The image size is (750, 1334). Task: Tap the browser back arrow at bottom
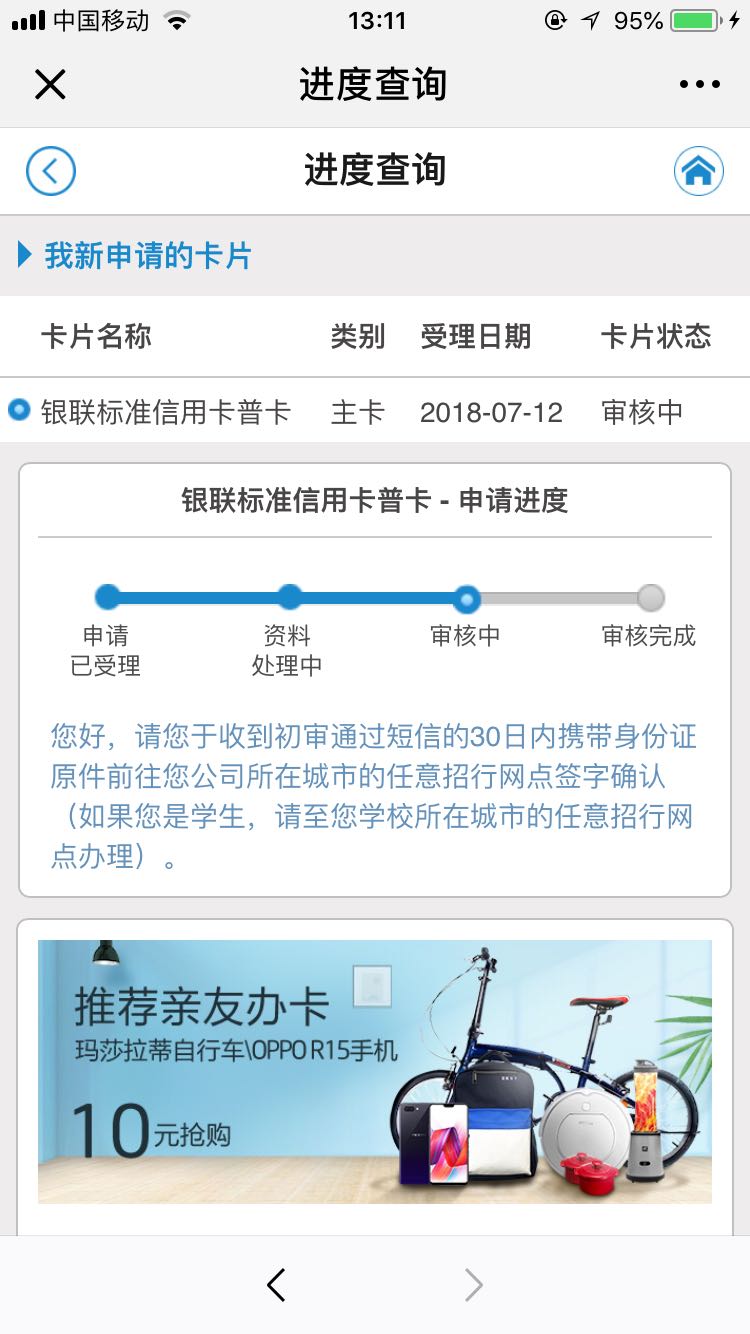276,1285
